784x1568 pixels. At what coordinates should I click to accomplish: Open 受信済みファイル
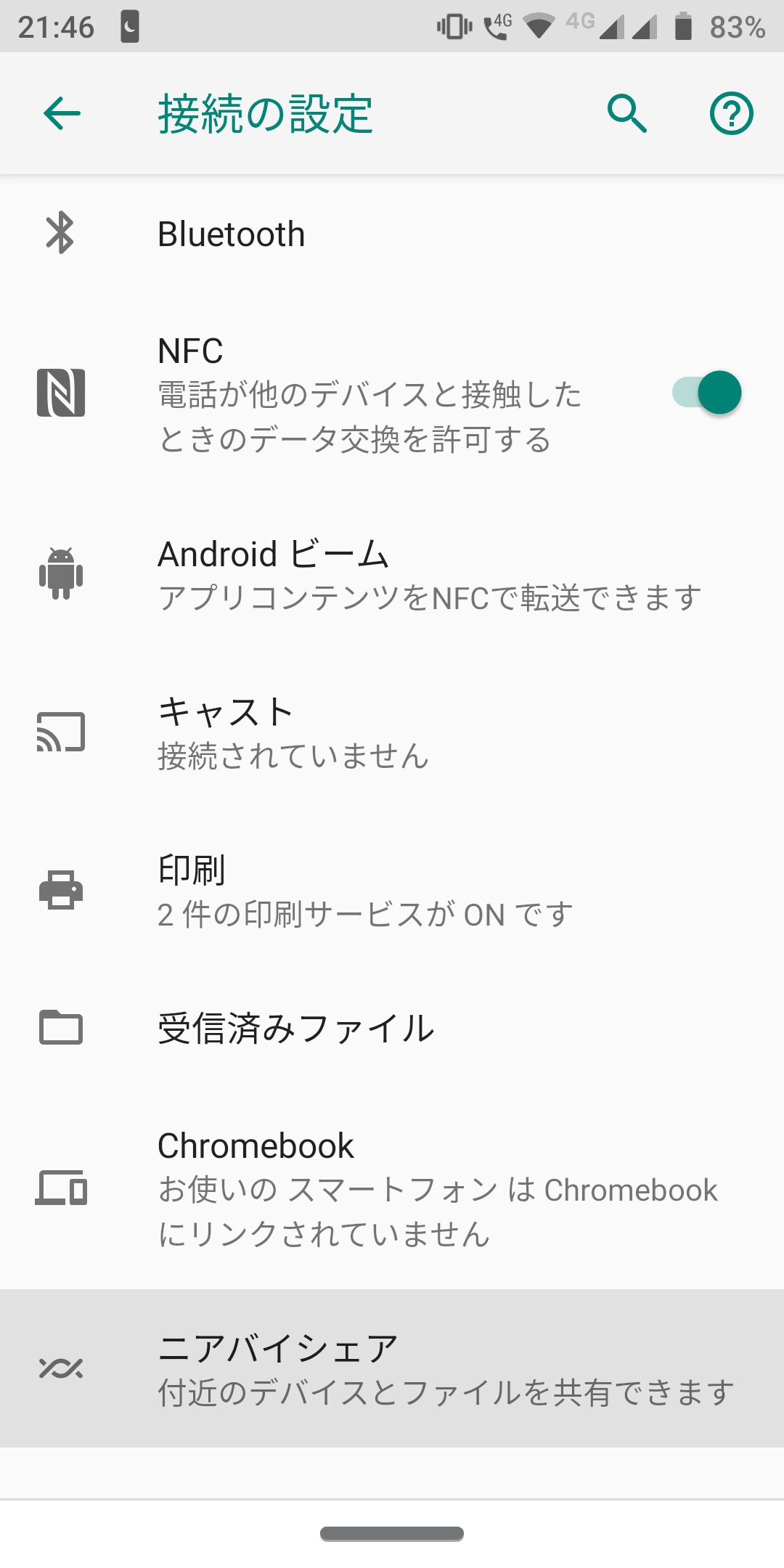click(392, 1029)
